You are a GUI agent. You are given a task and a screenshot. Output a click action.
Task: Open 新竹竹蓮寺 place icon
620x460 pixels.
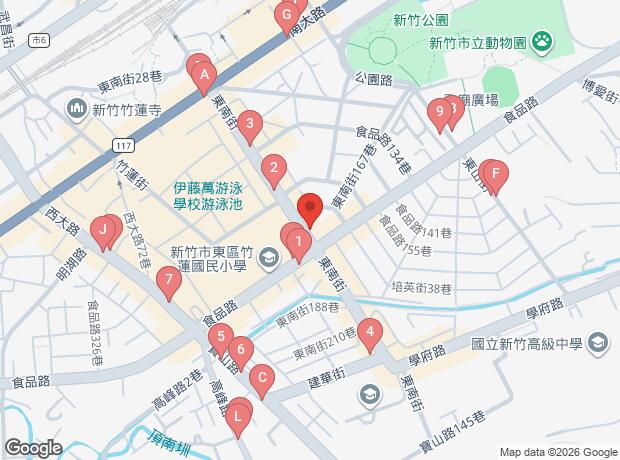(79, 108)
